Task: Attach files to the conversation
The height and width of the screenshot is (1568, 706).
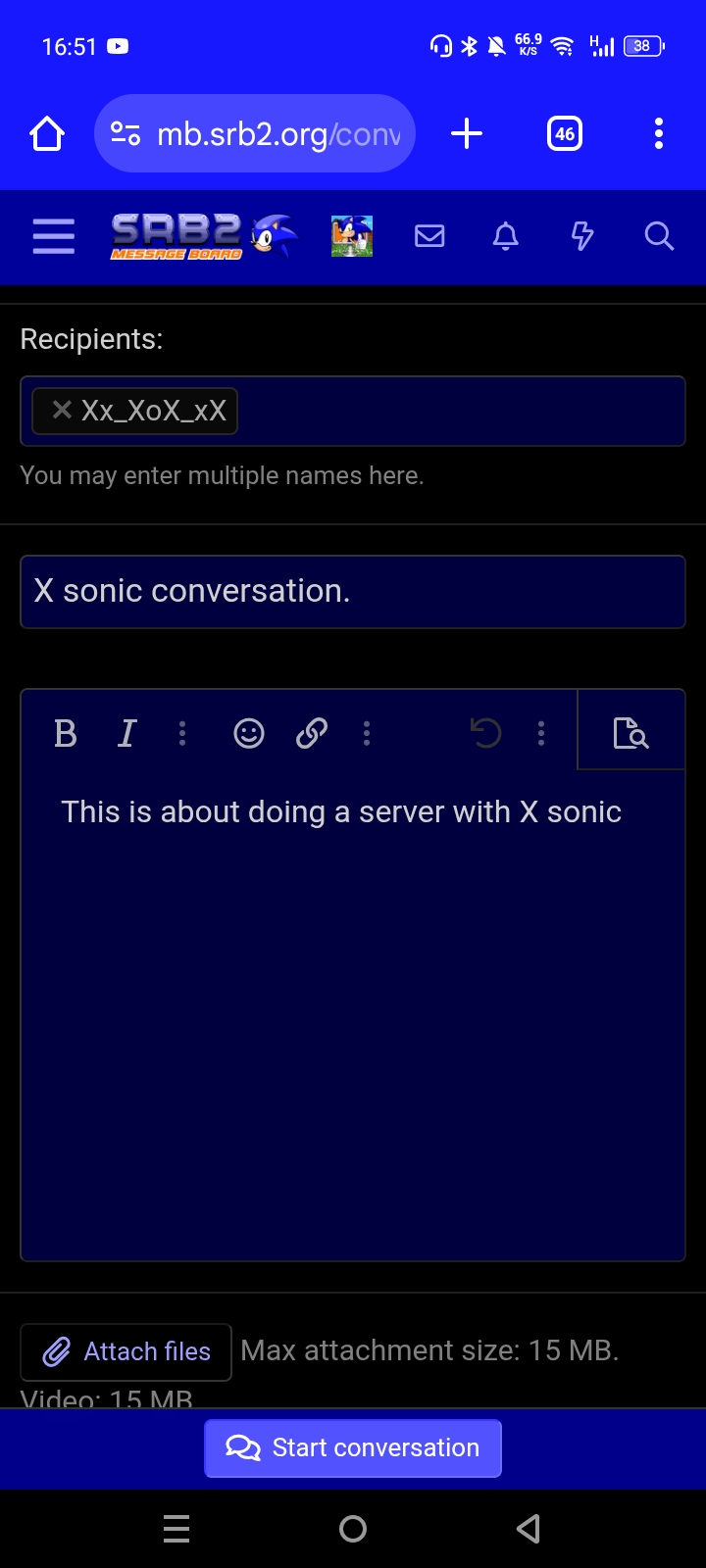Action: click(x=126, y=1352)
